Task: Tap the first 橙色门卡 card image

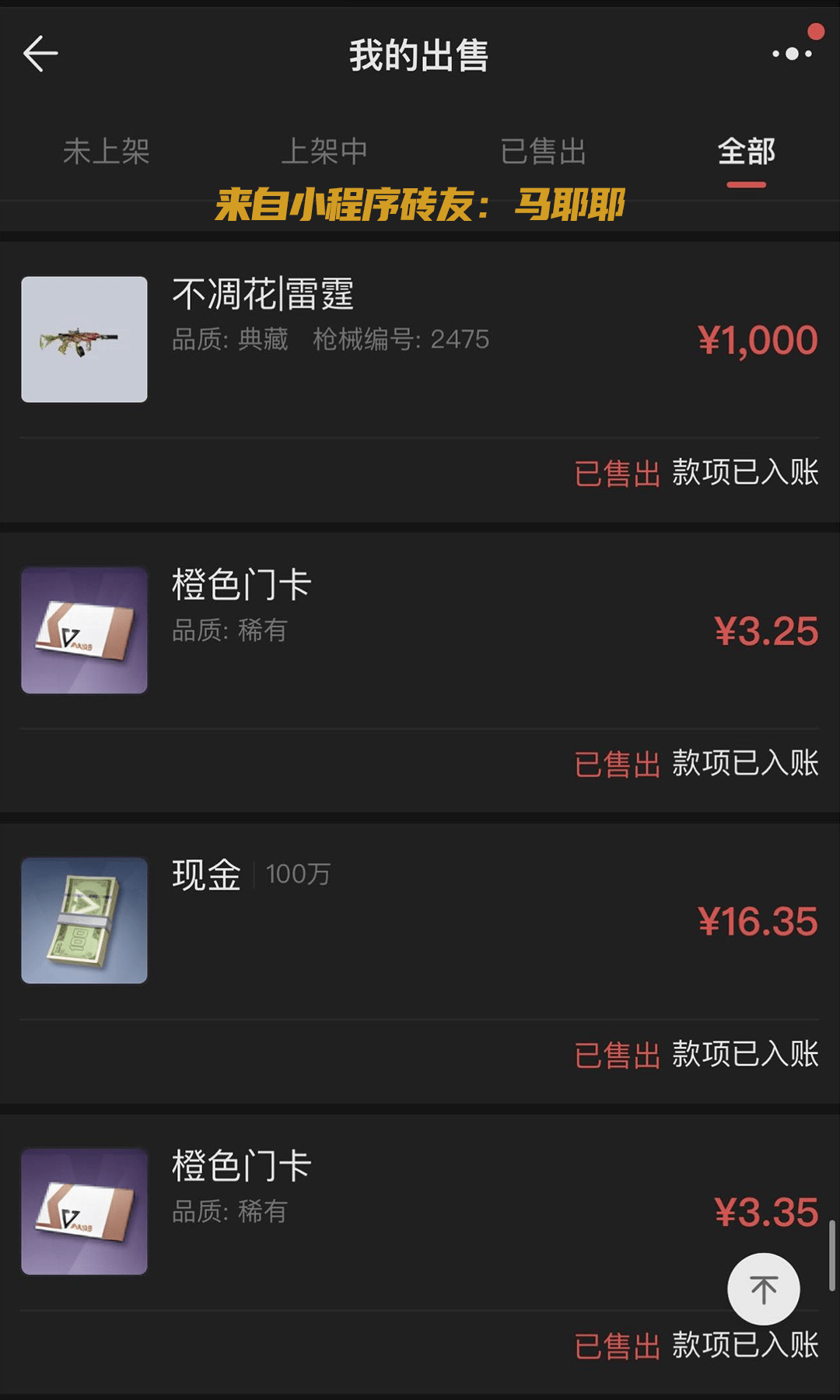Action: [83, 630]
